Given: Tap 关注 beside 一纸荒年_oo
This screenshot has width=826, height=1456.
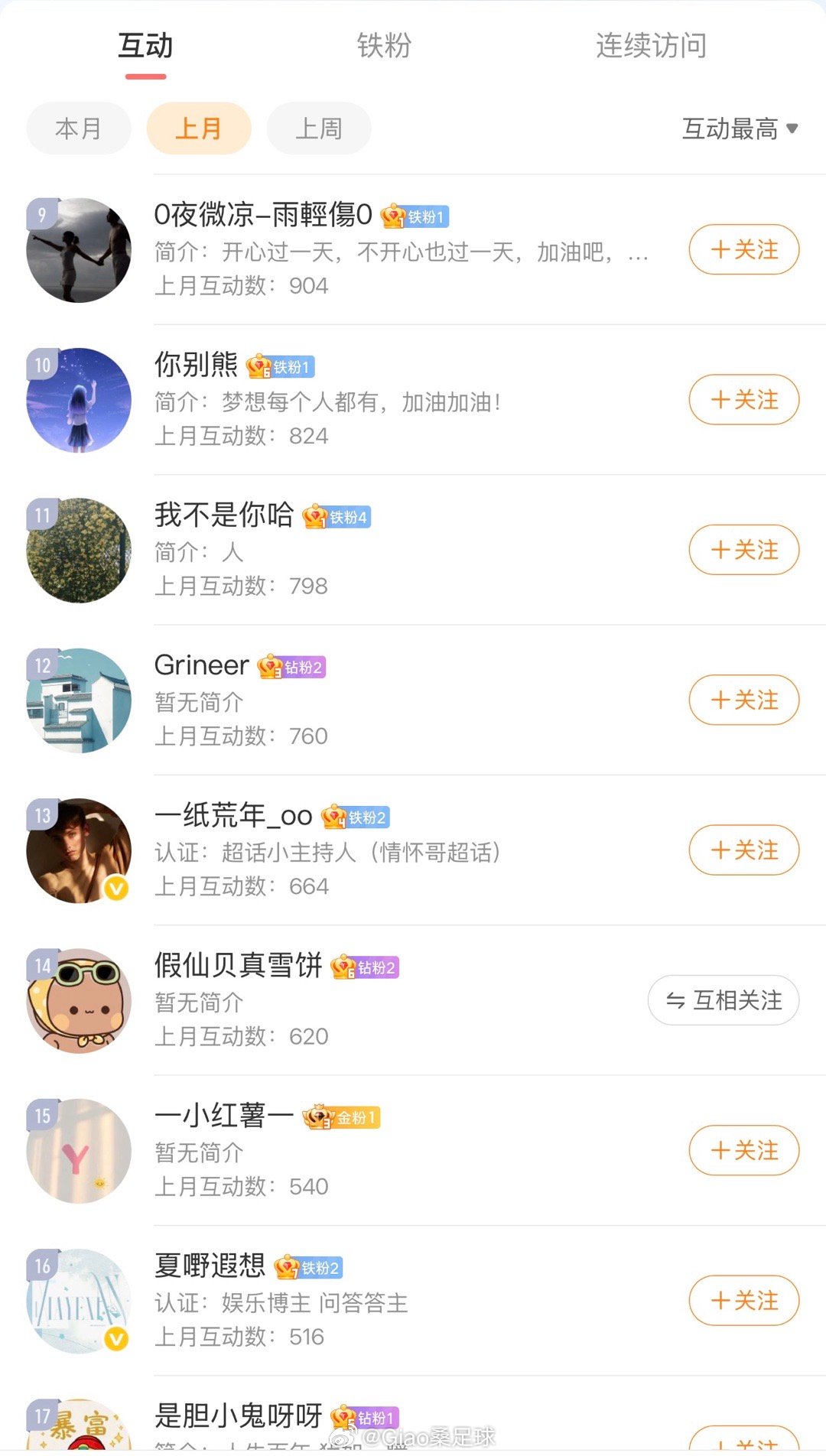Looking at the screenshot, I should 743,850.
